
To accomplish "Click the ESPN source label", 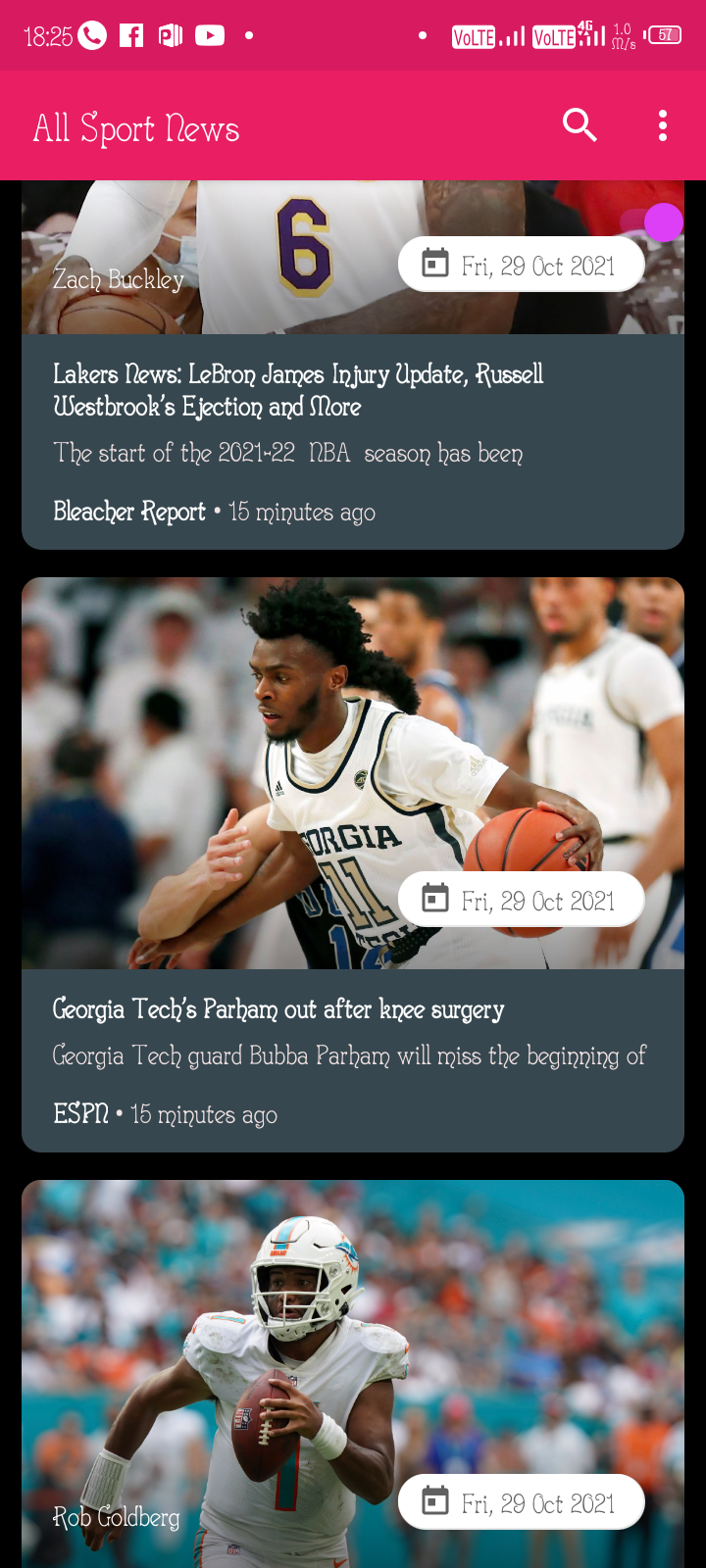I will click(x=79, y=1114).
